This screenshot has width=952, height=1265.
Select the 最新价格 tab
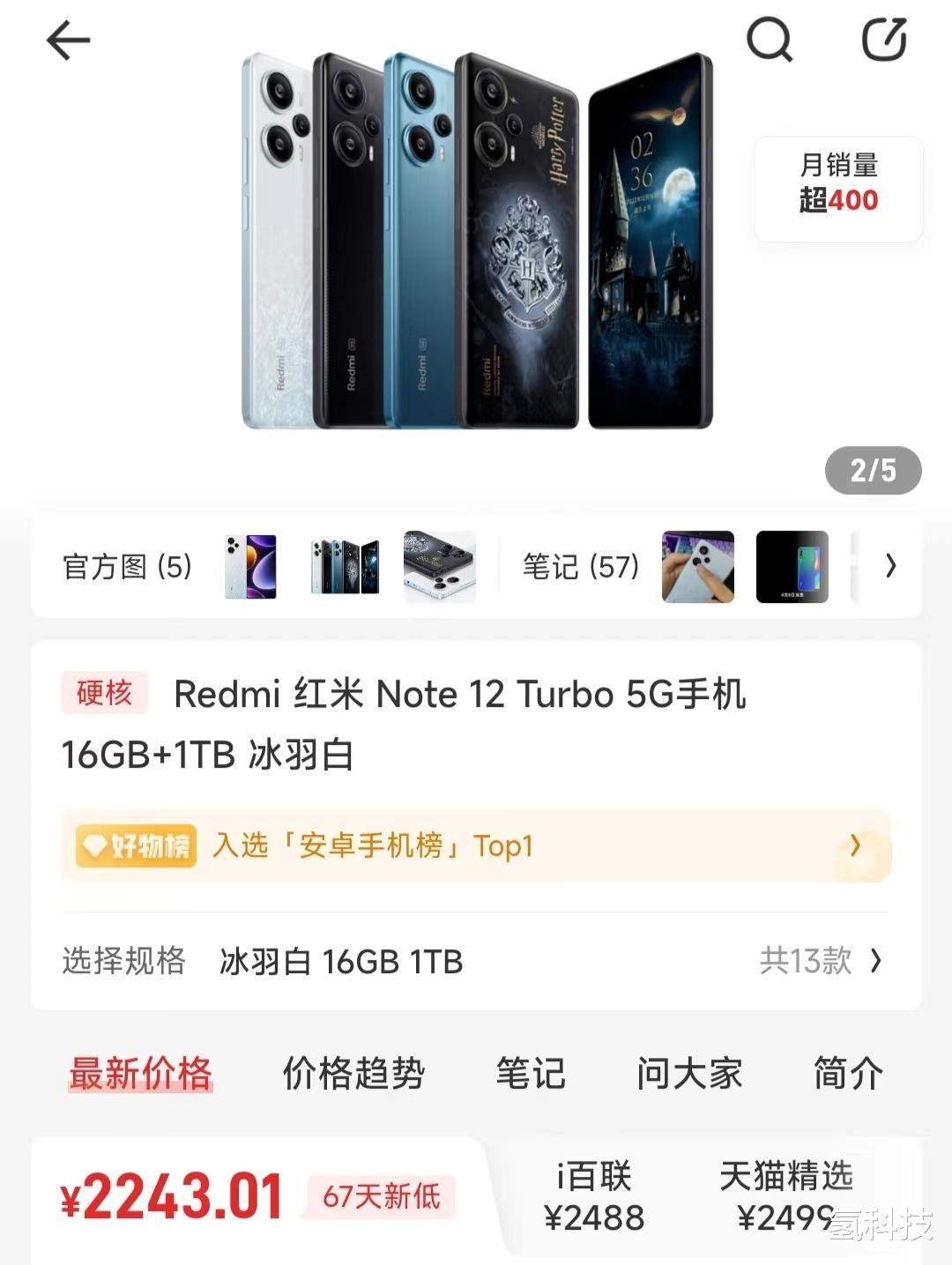pyautogui.click(x=140, y=1074)
